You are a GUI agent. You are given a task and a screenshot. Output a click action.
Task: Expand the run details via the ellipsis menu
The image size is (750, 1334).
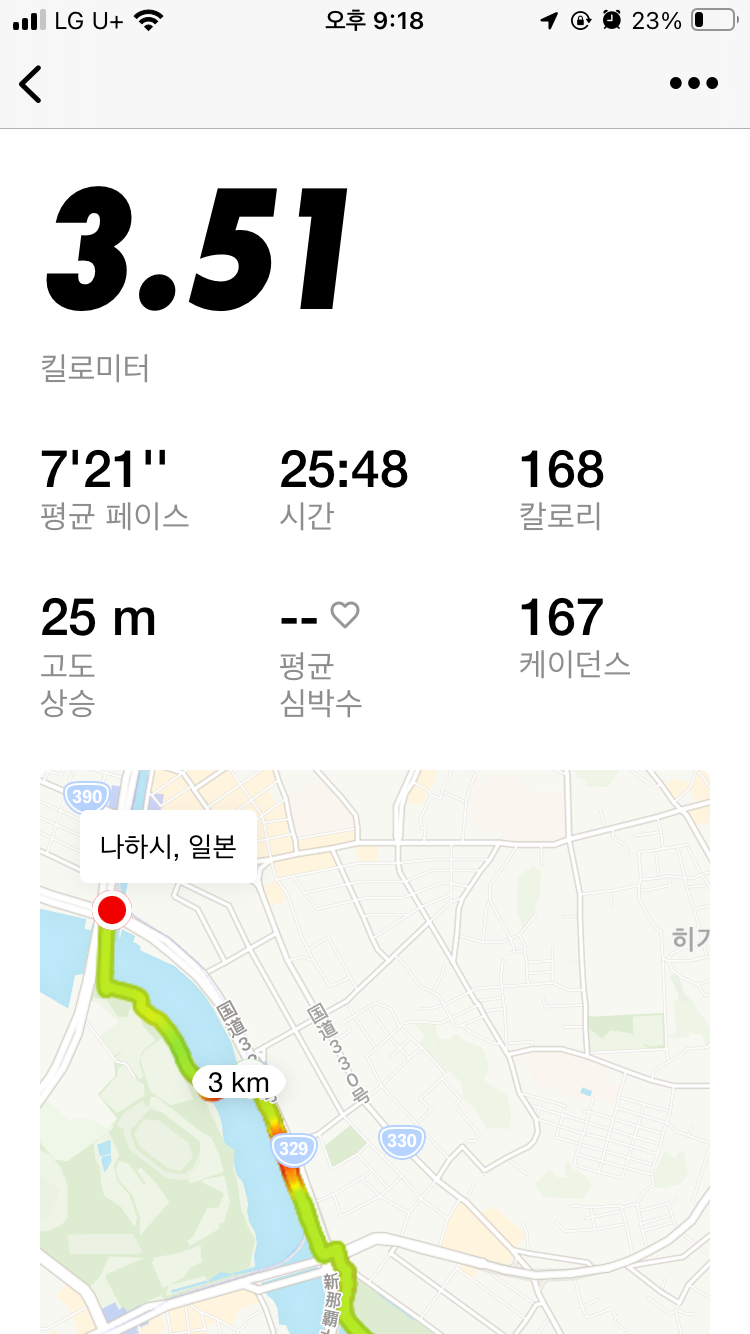point(693,84)
